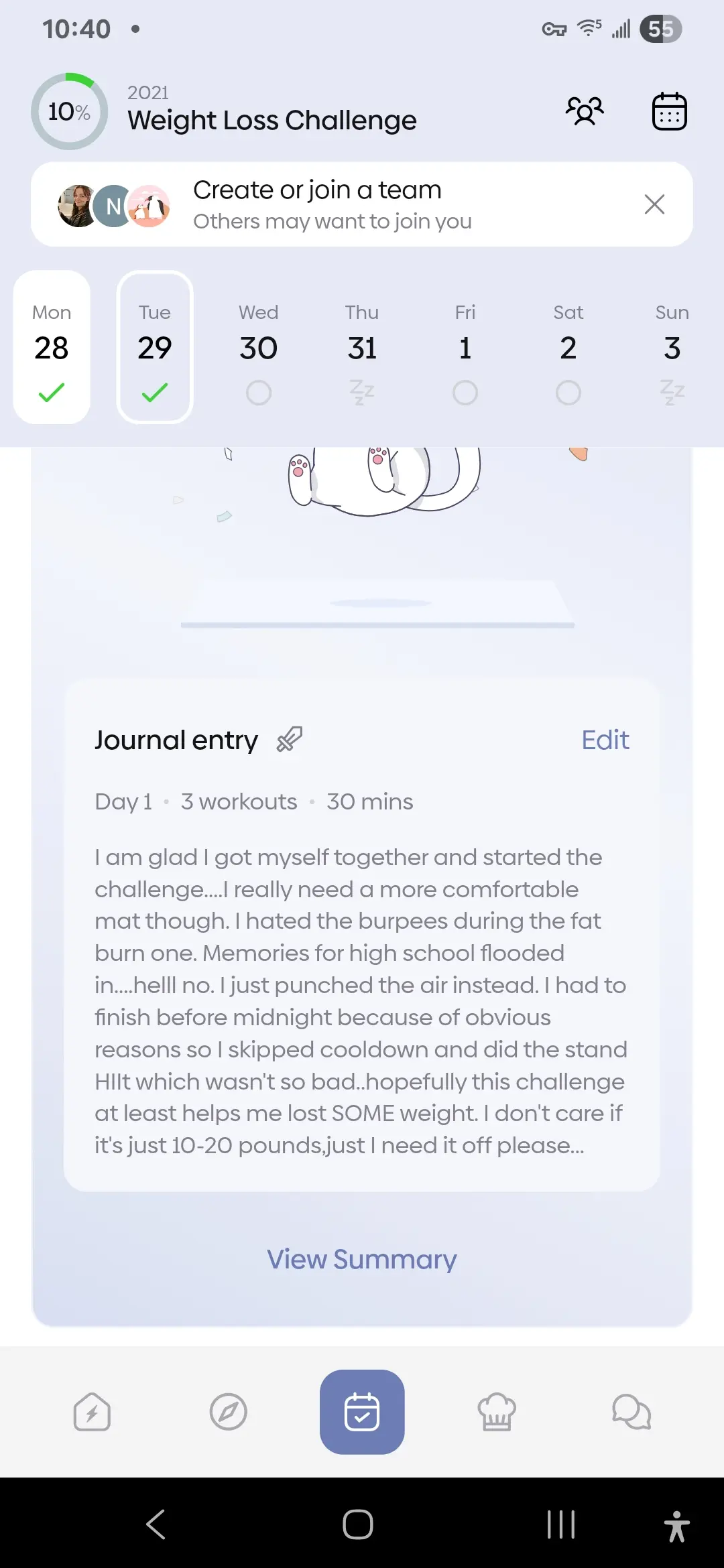Edit the journal entry
Viewport: 724px width, 1568px height.
[x=605, y=740]
